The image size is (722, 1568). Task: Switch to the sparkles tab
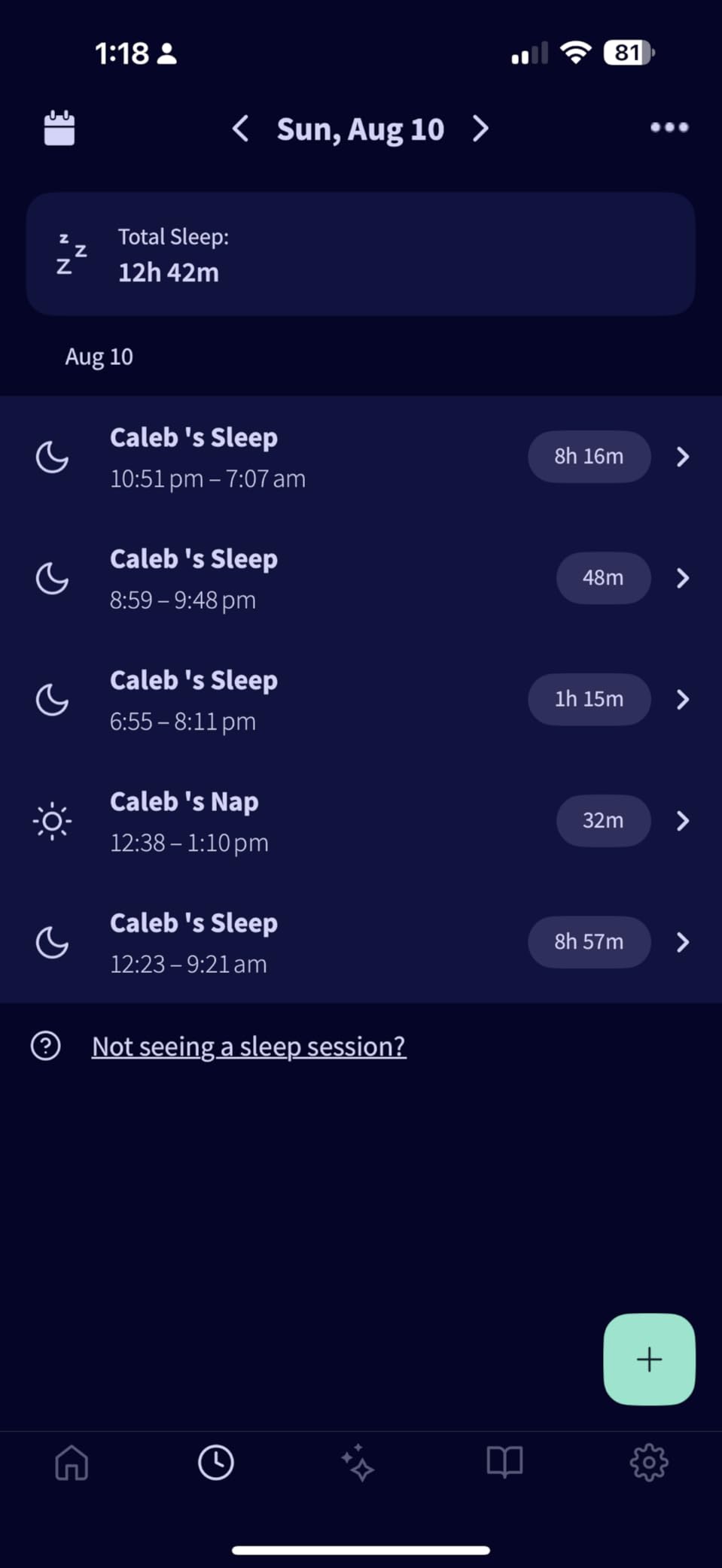point(358,1463)
